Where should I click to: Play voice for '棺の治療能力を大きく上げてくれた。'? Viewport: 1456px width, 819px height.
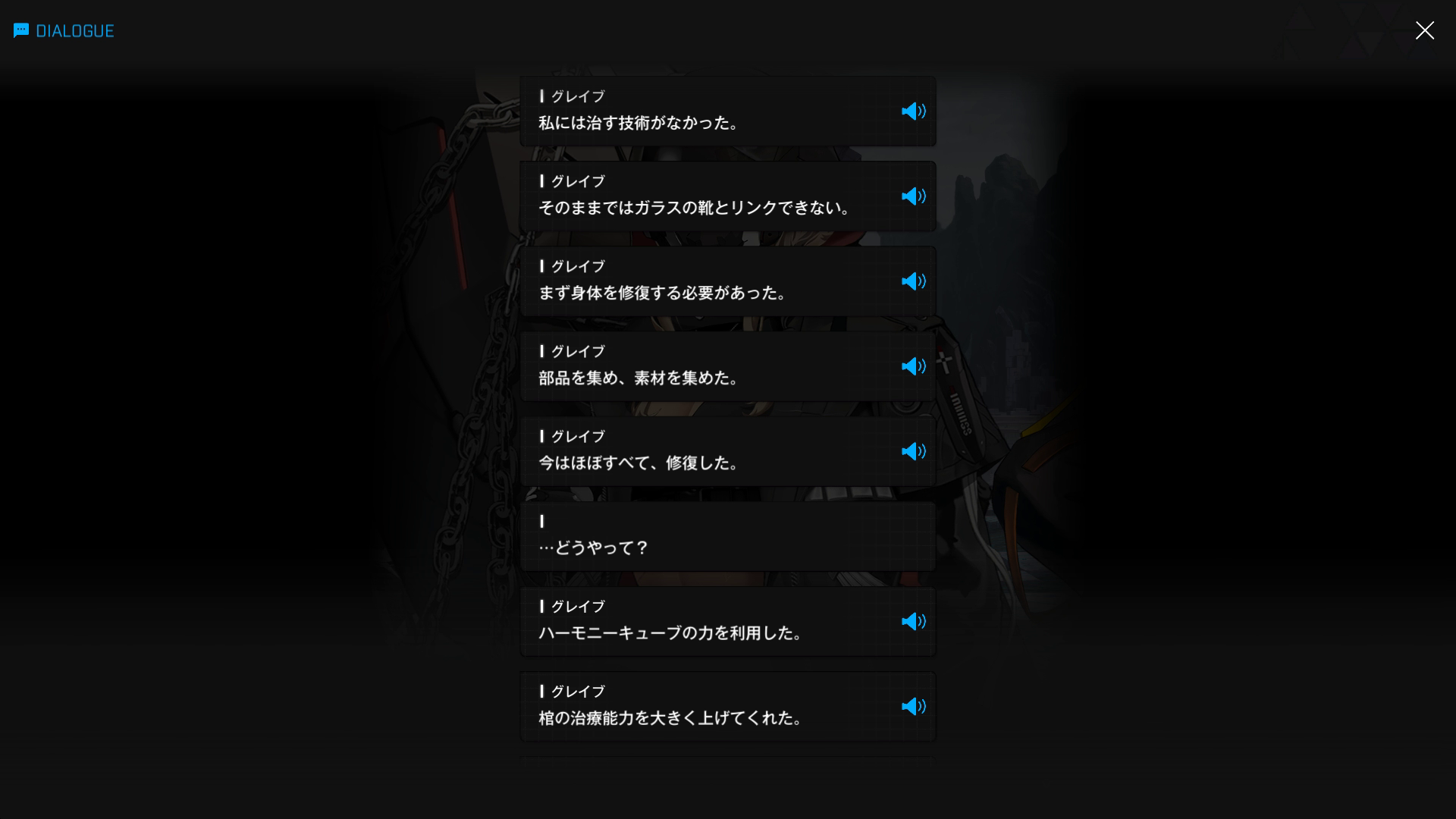pos(913,706)
